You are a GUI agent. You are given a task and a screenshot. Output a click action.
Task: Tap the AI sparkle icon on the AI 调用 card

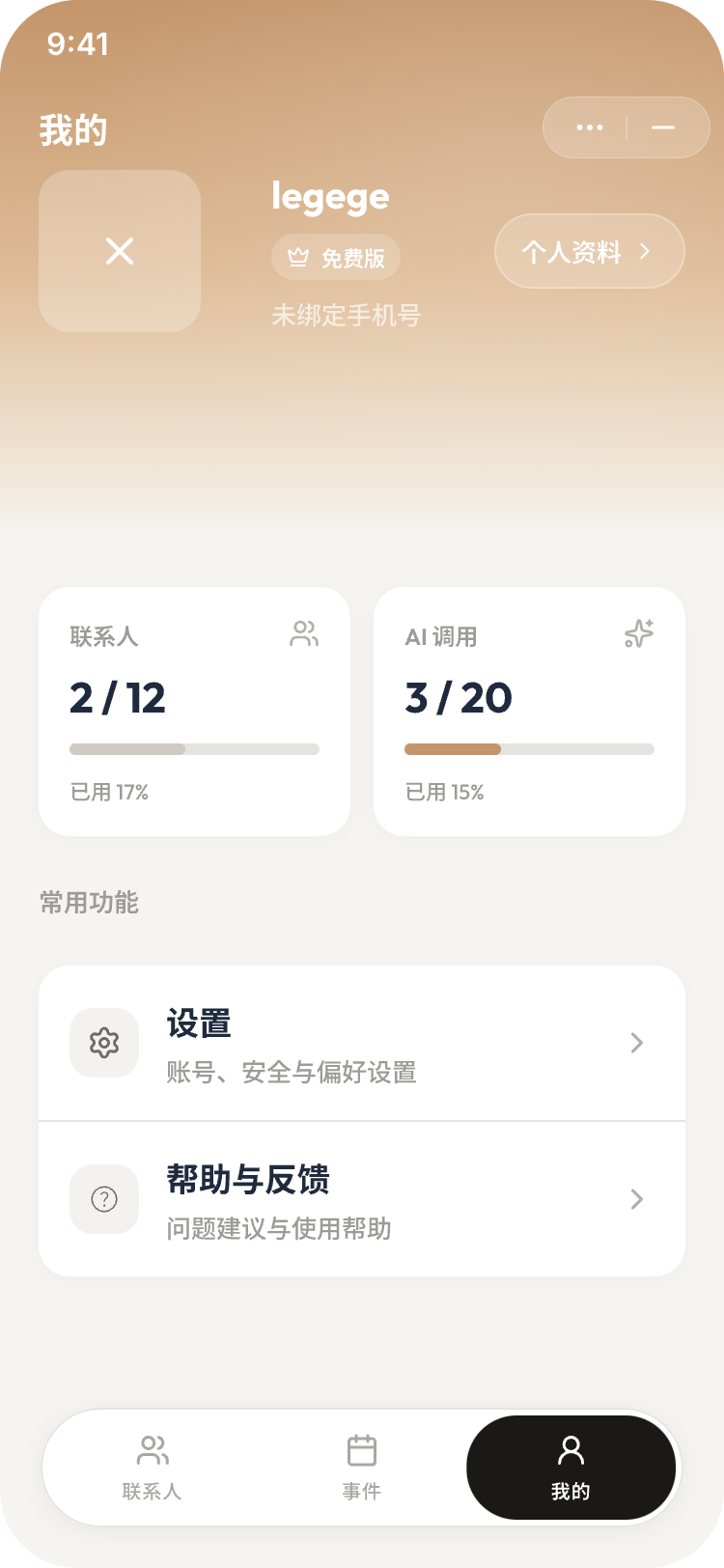click(639, 634)
